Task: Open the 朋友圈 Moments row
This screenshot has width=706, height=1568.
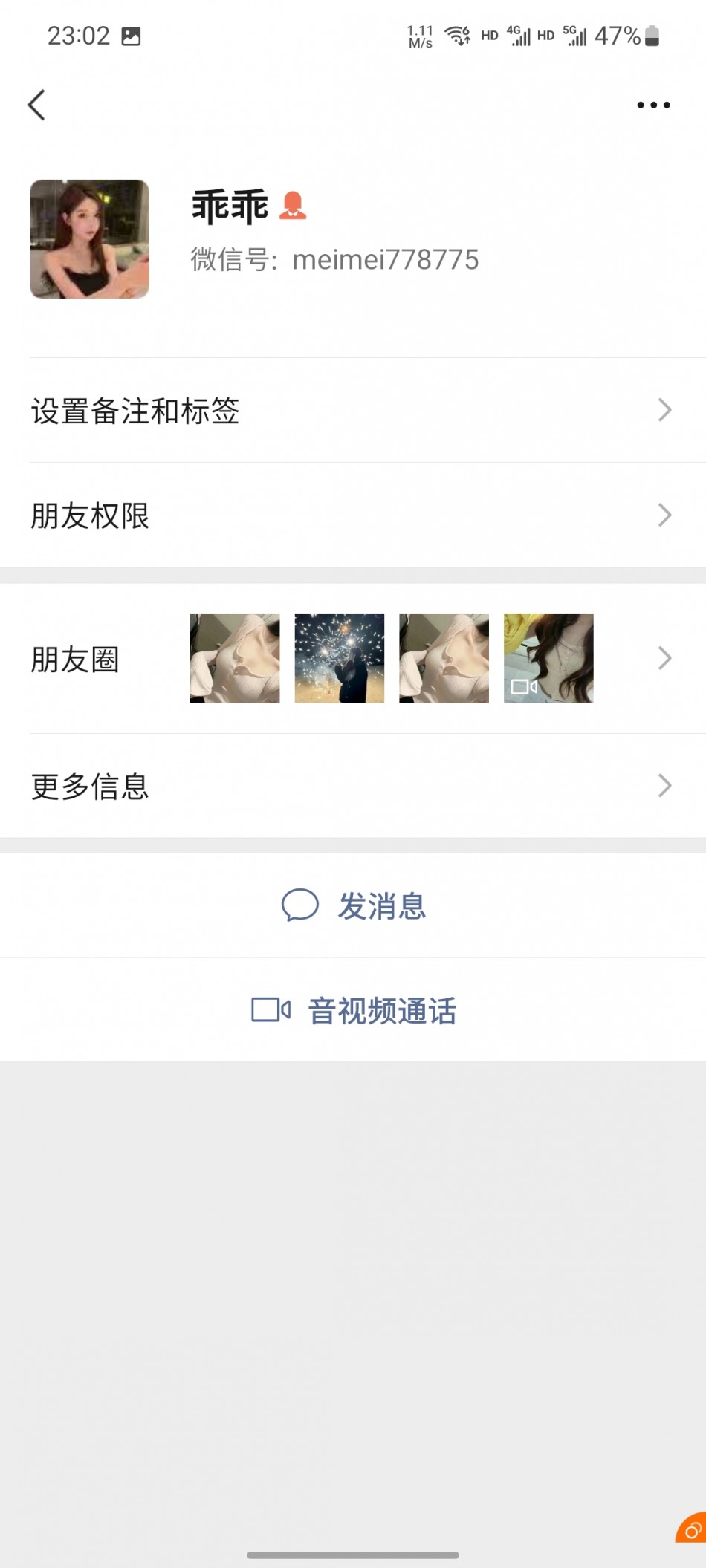Action: click(x=353, y=659)
